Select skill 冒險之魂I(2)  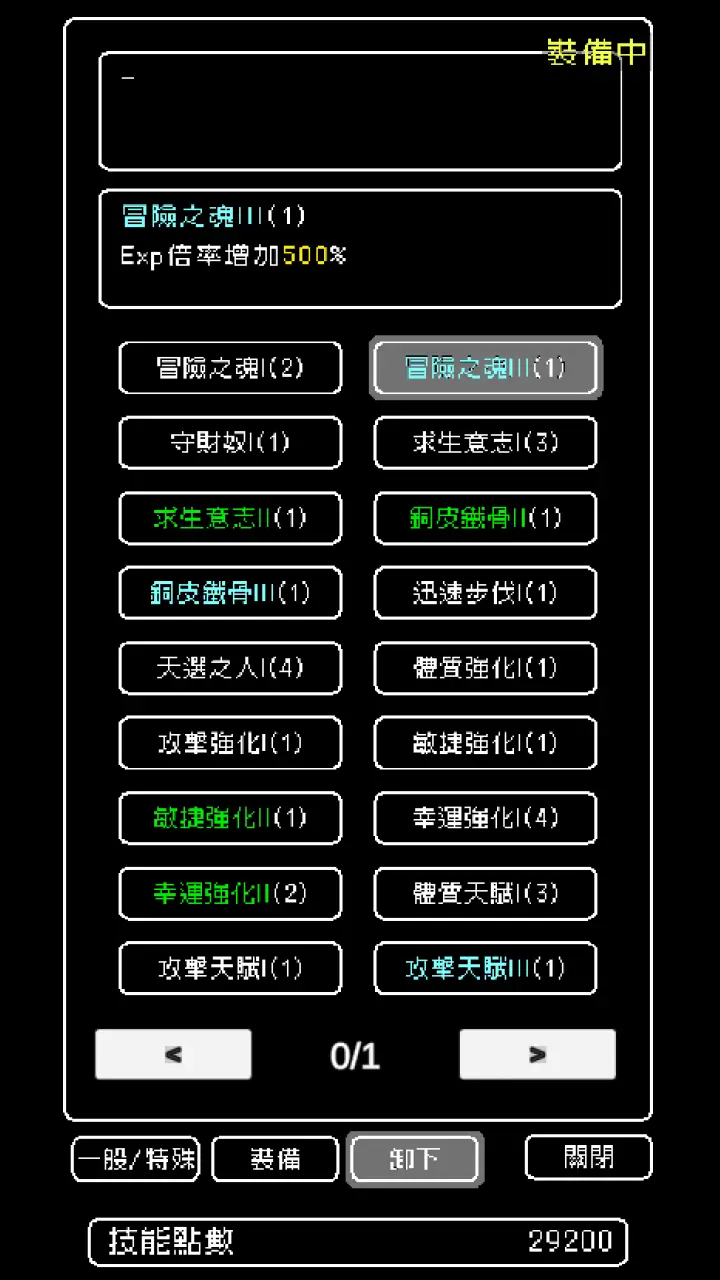[230, 368]
